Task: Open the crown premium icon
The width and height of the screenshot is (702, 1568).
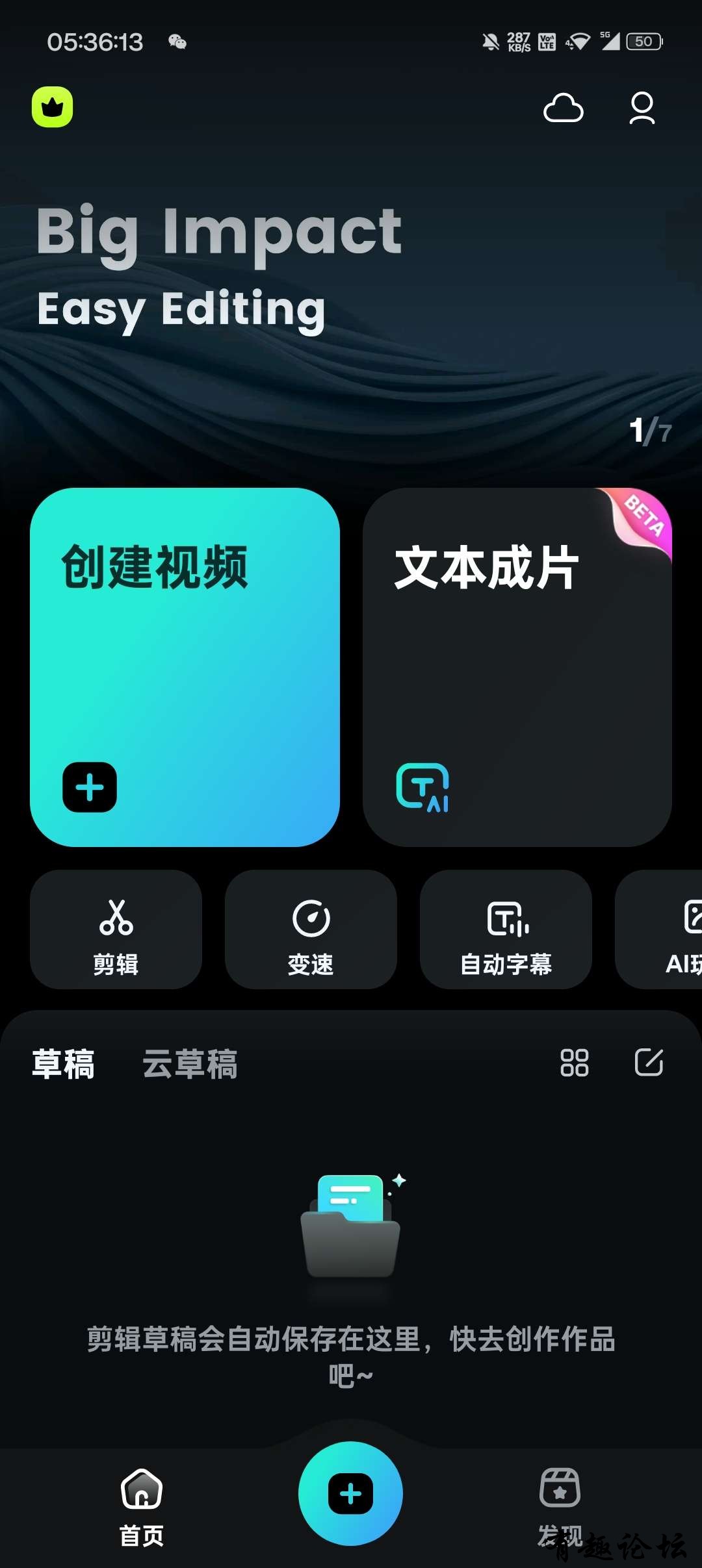Action: [x=53, y=107]
